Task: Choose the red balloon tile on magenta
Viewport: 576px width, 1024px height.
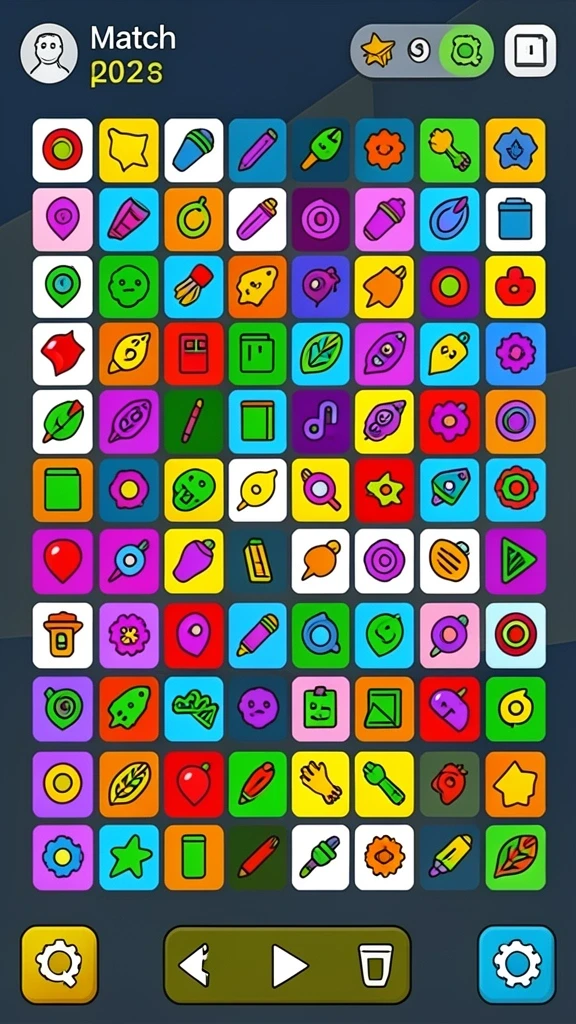Action: click(x=63, y=561)
